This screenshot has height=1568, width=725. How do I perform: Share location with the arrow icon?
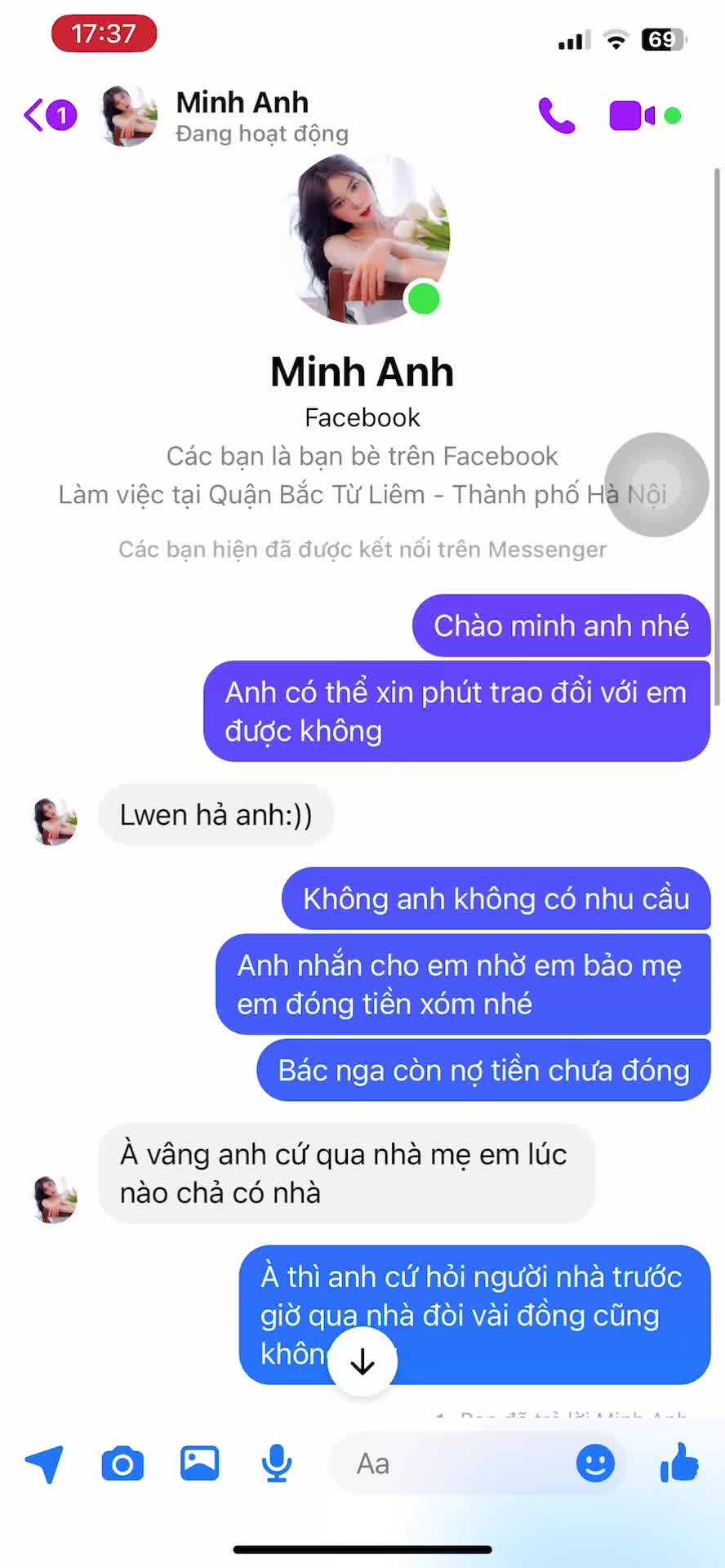(45, 1463)
